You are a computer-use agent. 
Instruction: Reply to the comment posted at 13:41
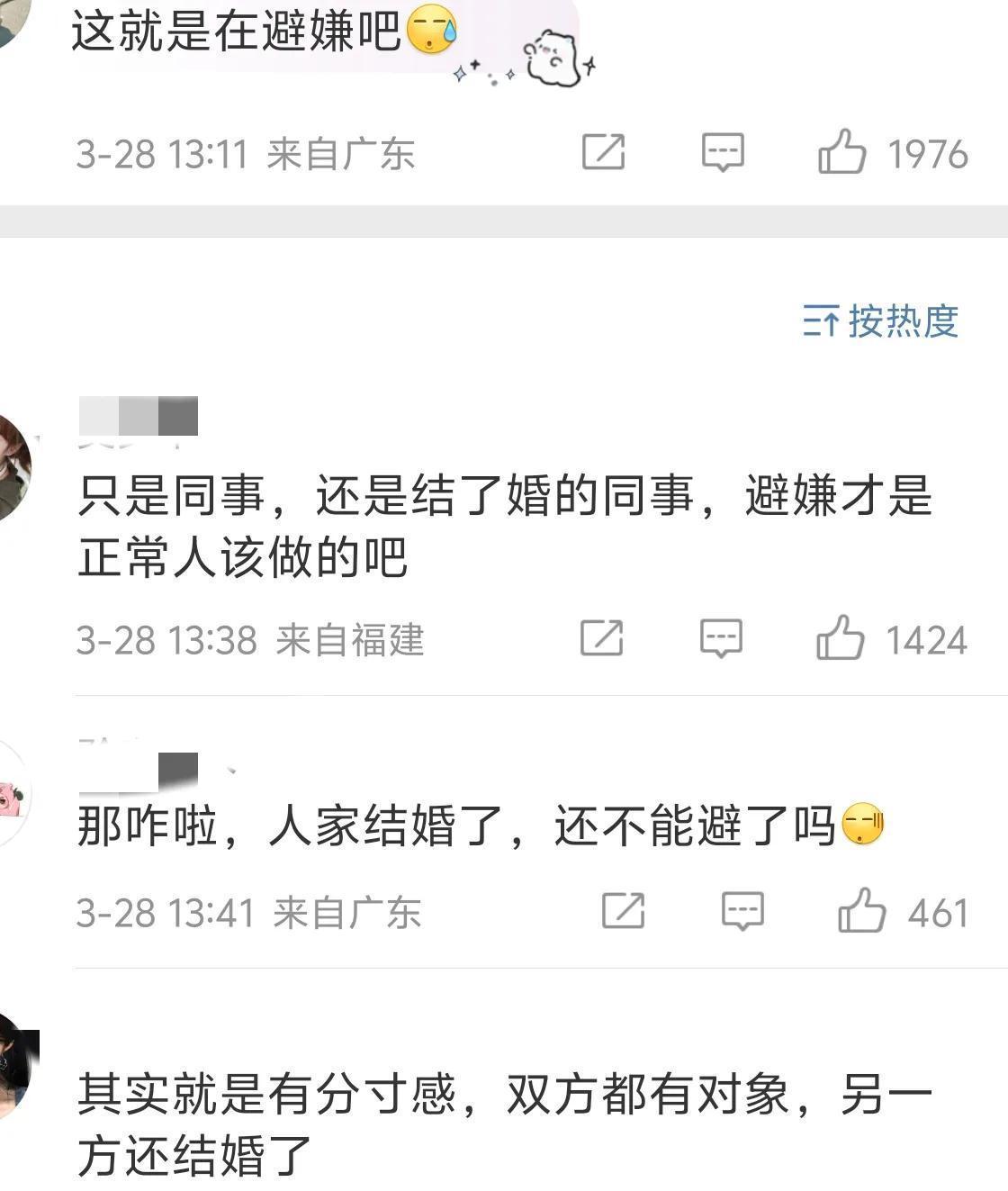(742, 911)
